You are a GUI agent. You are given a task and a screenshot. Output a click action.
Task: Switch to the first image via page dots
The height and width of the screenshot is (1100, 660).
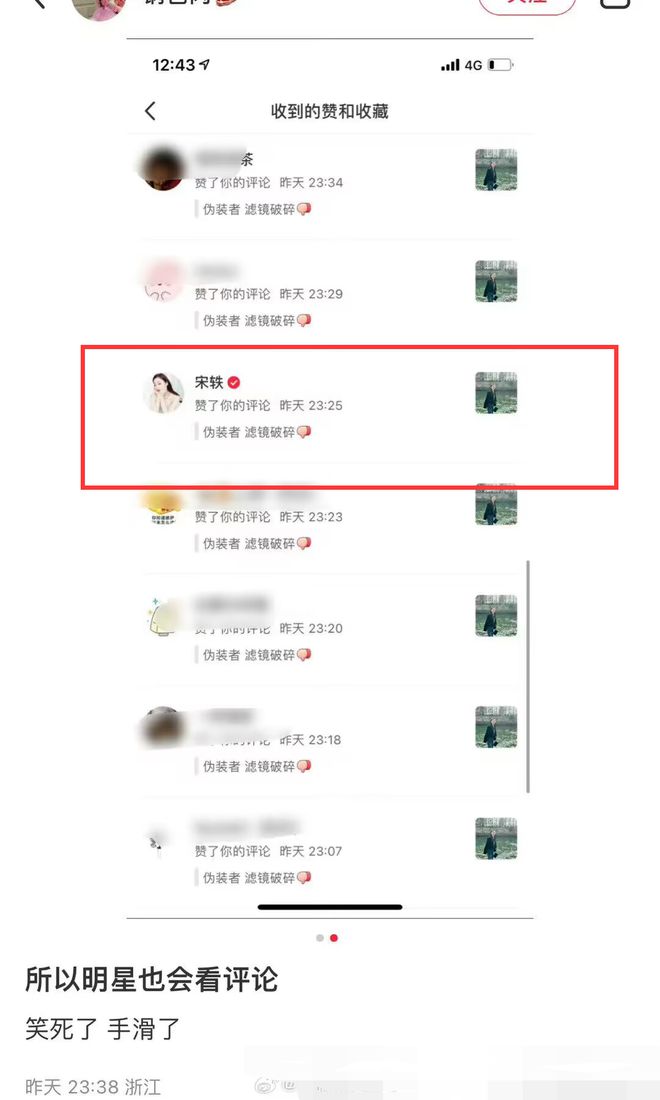pos(320,938)
